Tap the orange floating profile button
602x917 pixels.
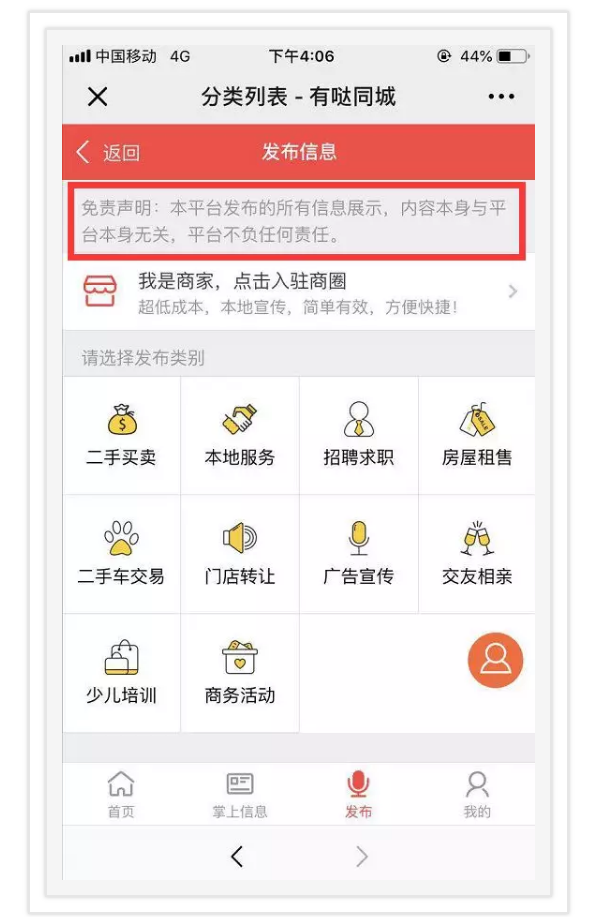(496, 660)
